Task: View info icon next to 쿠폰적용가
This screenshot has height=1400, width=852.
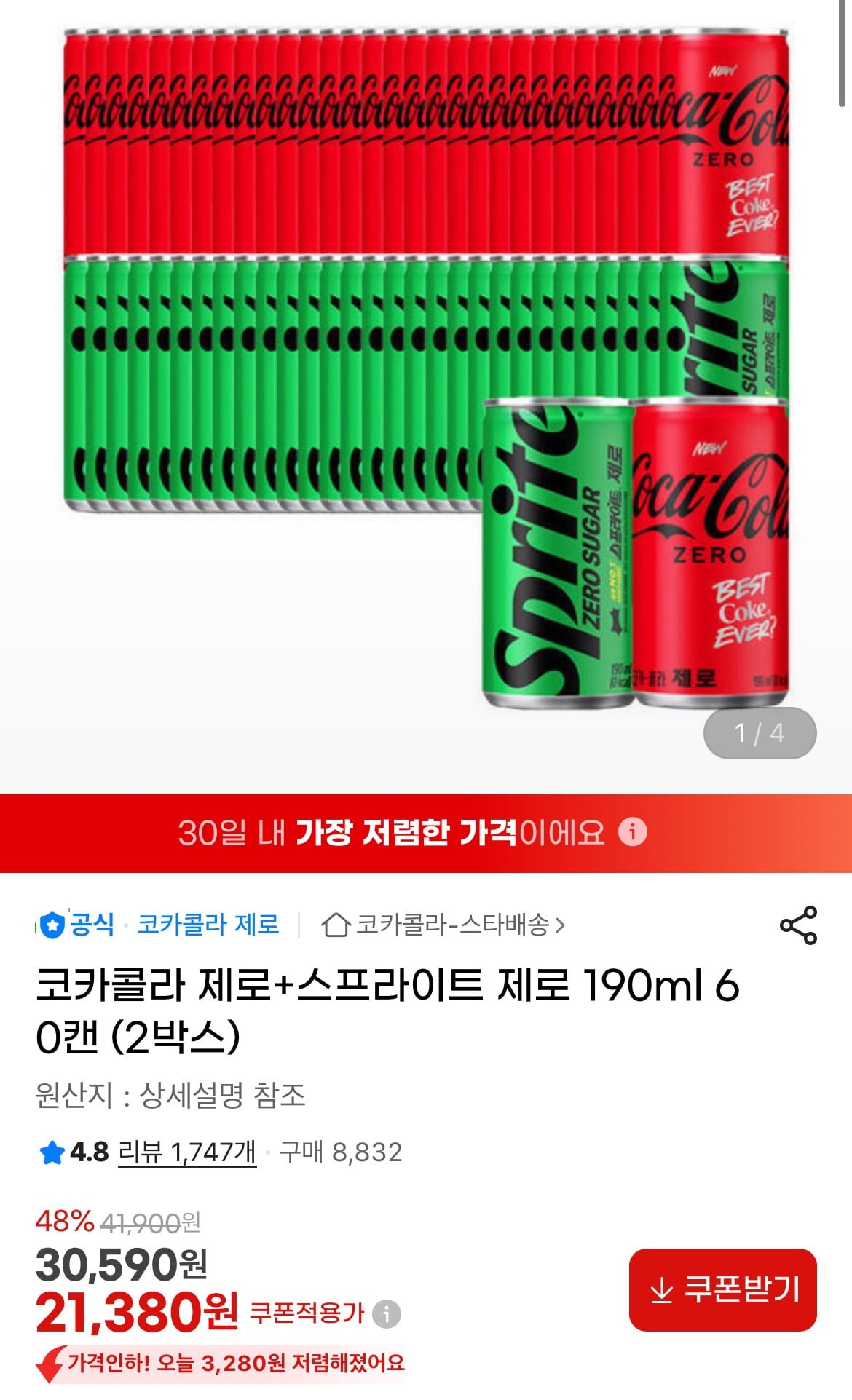Action: coord(387,1313)
